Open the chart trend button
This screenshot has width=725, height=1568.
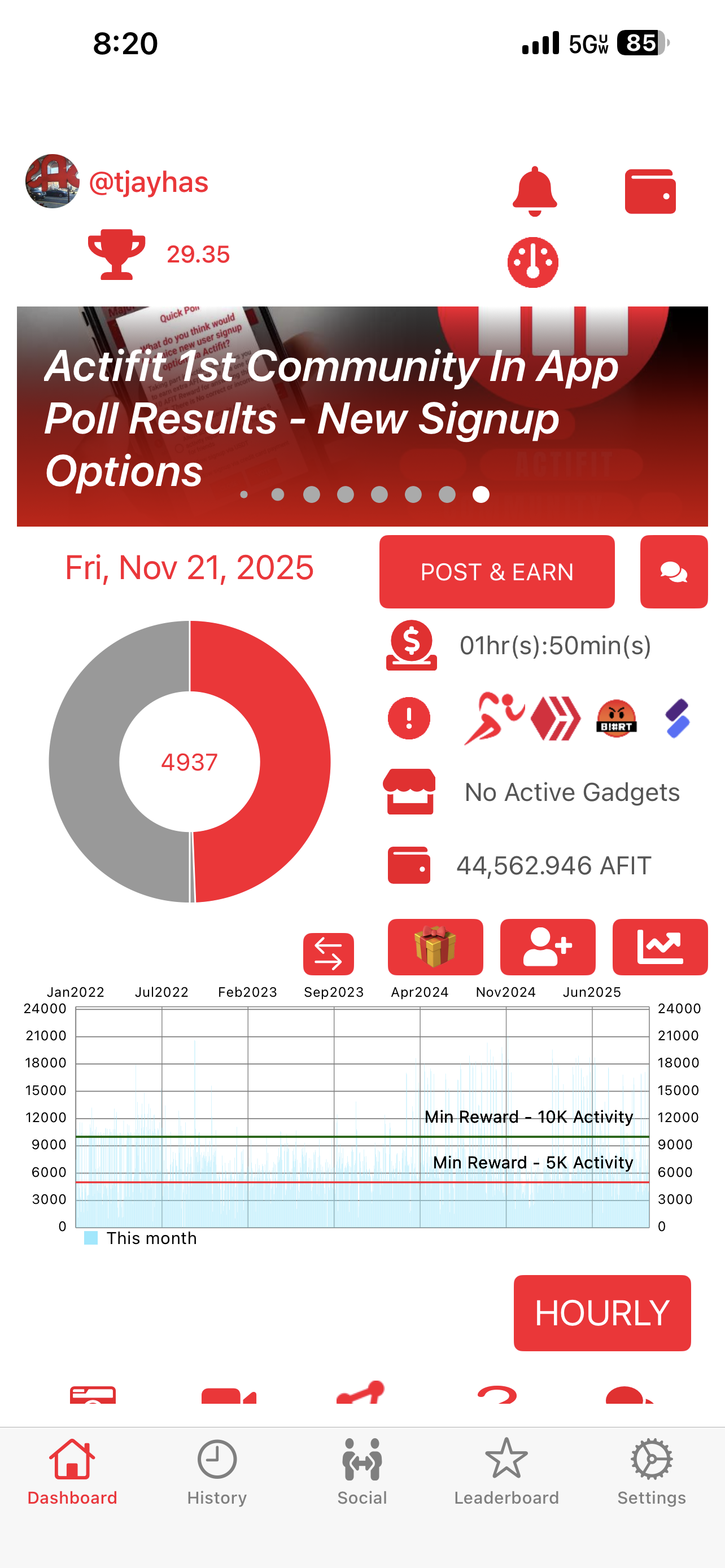tap(660, 947)
